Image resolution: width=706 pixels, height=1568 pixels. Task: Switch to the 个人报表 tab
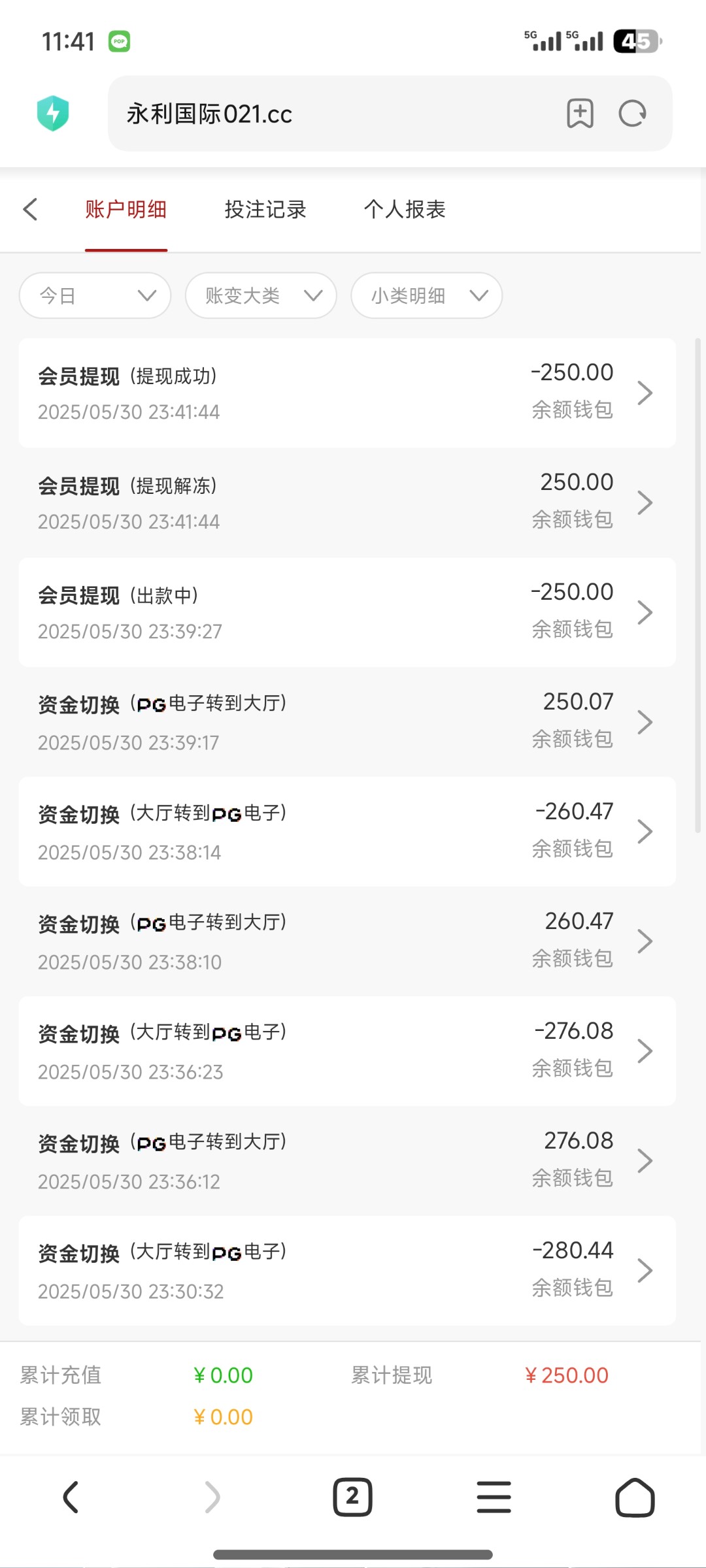pos(405,210)
